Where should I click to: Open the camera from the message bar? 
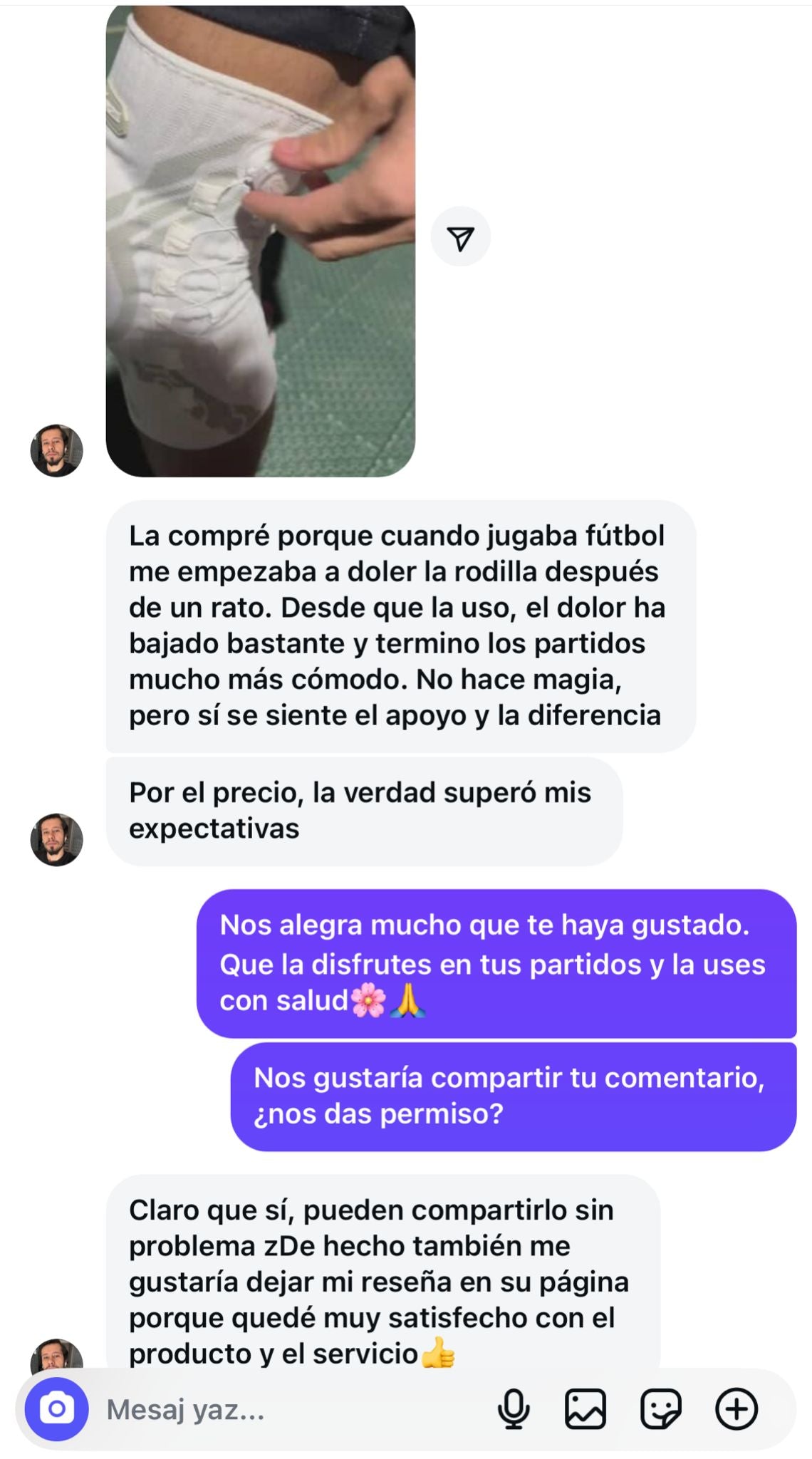pos(57,1408)
